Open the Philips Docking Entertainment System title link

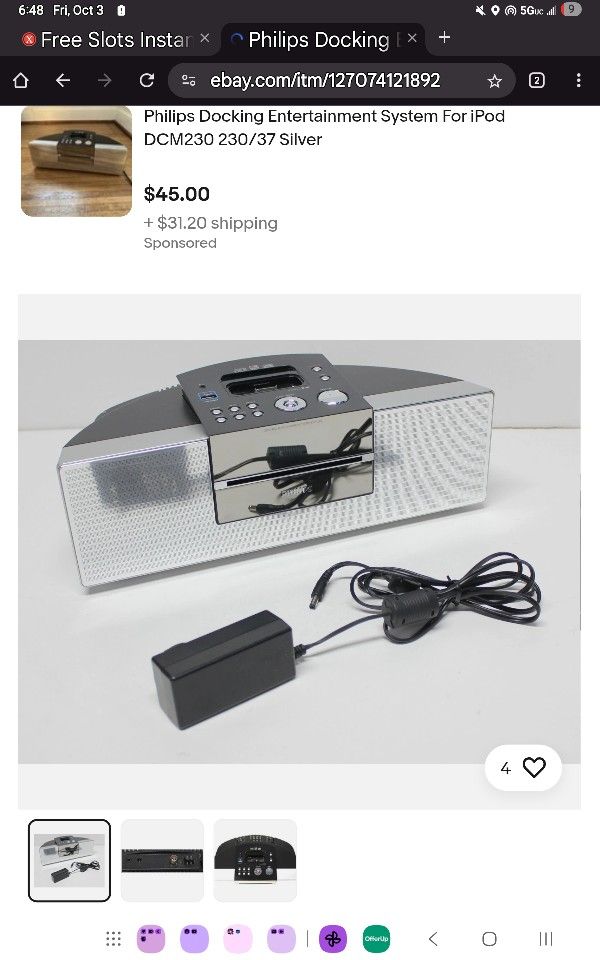click(323, 128)
